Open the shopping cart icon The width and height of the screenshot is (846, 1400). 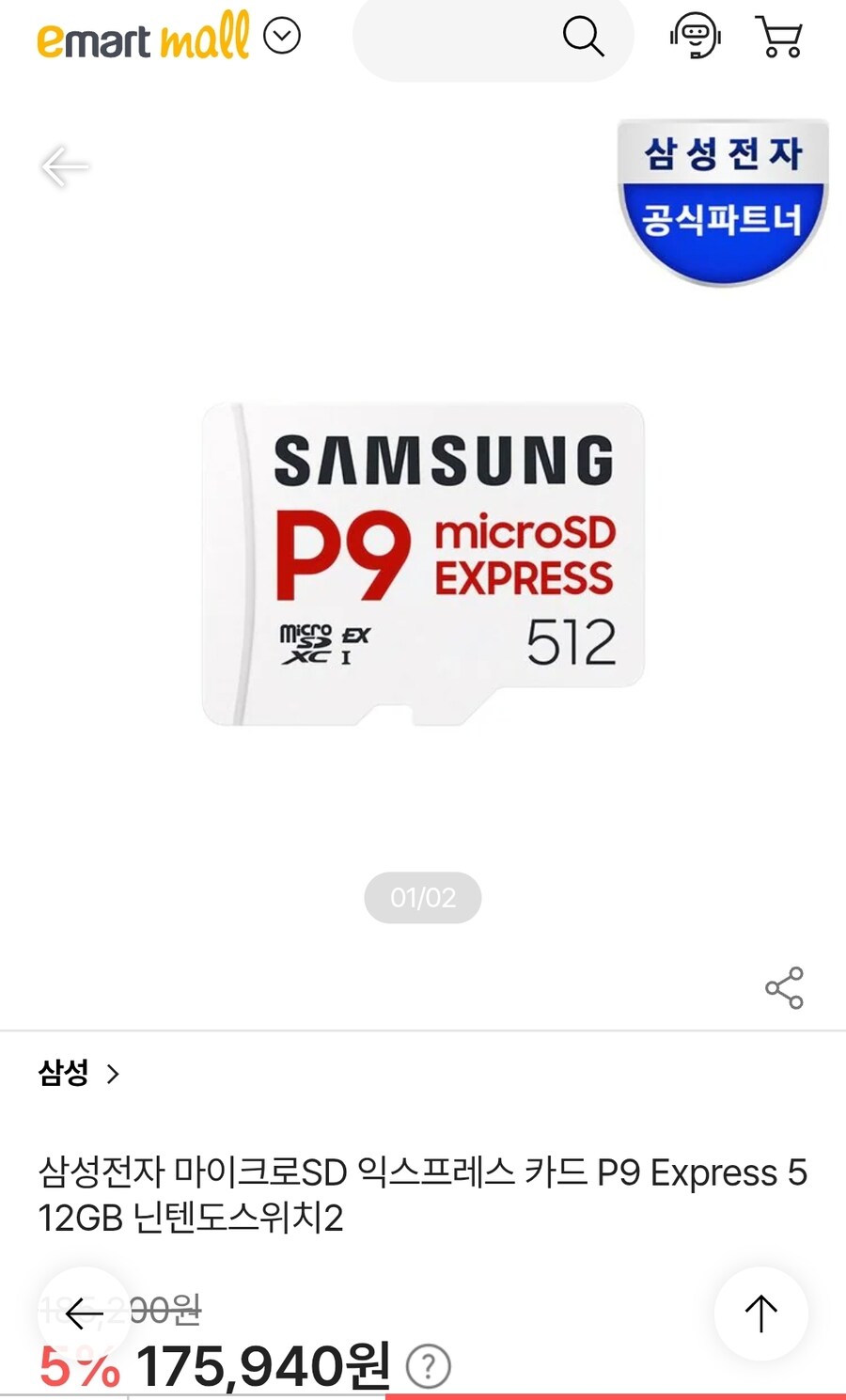point(778,38)
